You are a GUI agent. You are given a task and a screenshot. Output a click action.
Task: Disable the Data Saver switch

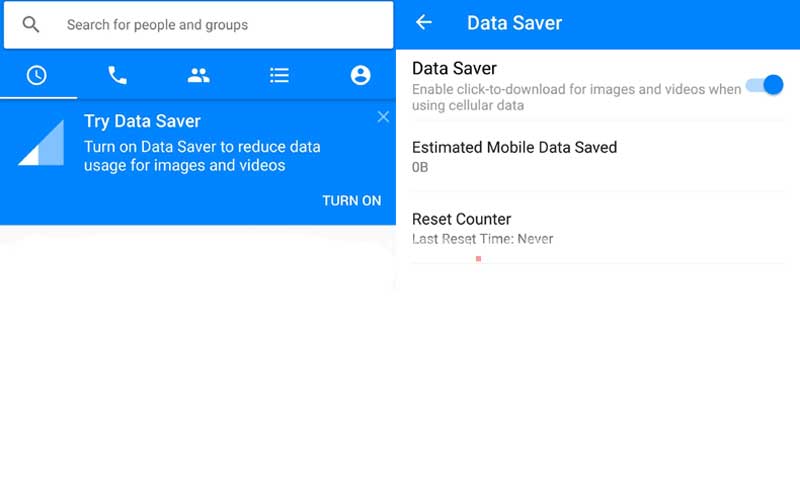coord(764,85)
